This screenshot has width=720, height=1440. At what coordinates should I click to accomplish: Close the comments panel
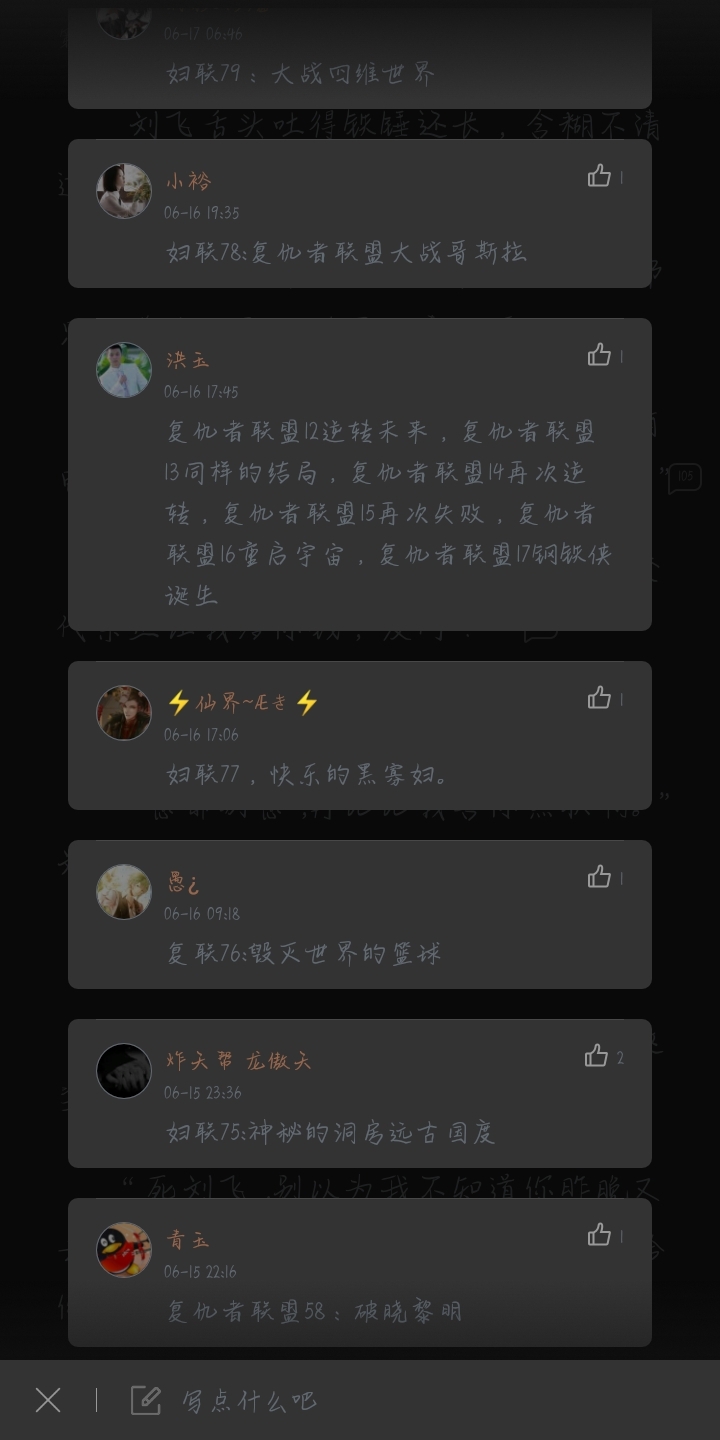[x=48, y=1400]
